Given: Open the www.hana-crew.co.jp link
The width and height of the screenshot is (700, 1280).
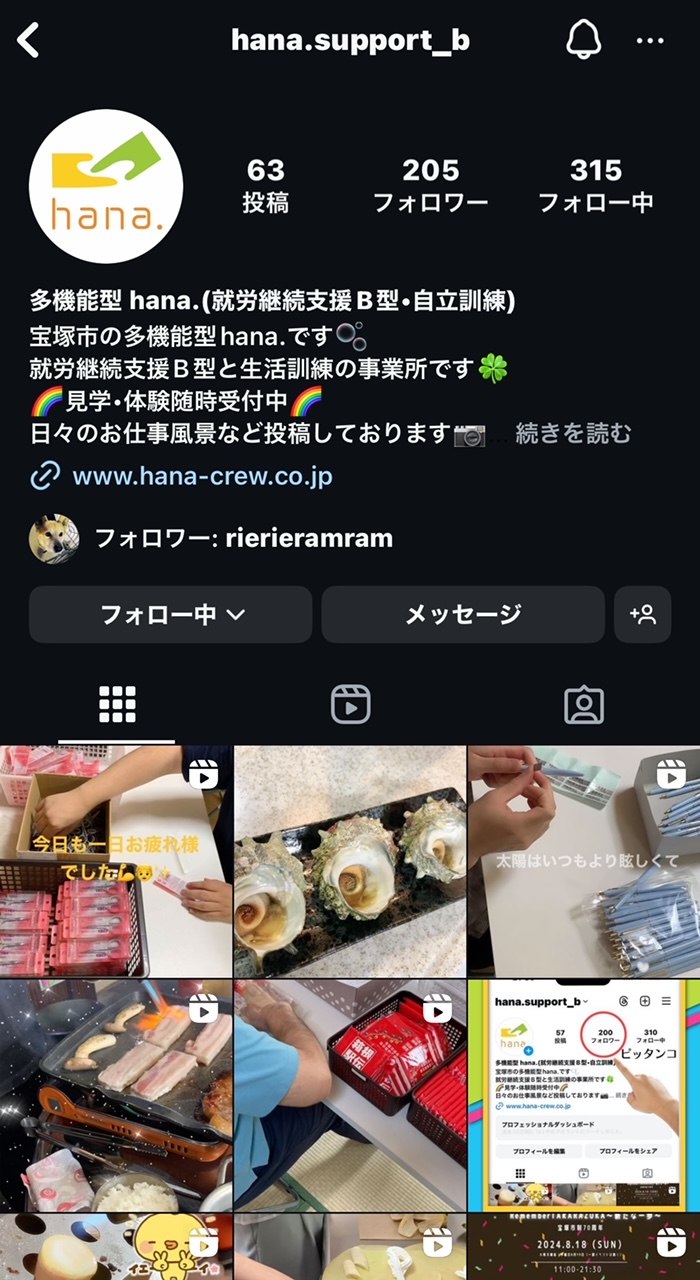Looking at the screenshot, I should 201,476.
